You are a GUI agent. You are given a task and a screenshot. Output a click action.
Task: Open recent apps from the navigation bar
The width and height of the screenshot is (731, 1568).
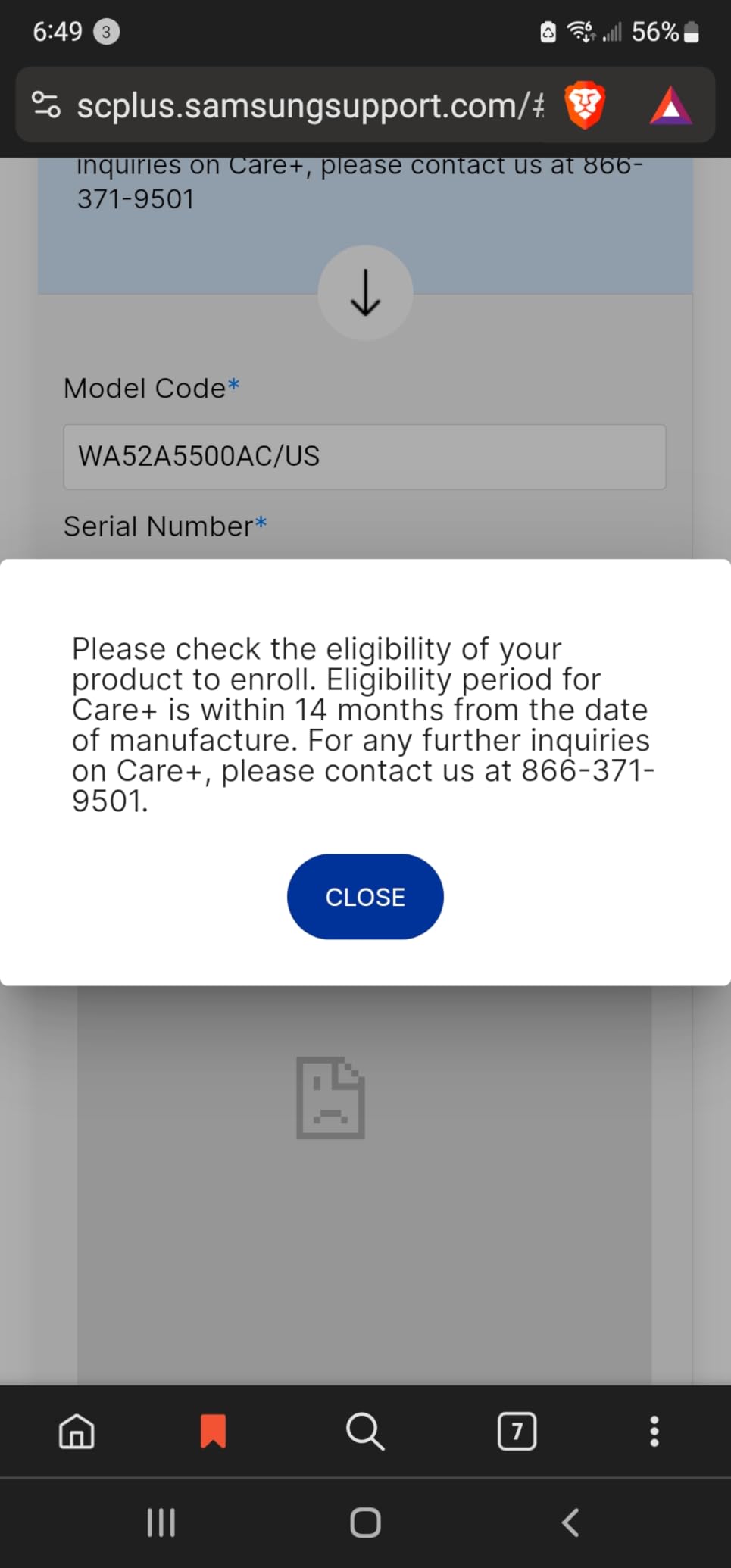pyautogui.click(x=161, y=1522)
